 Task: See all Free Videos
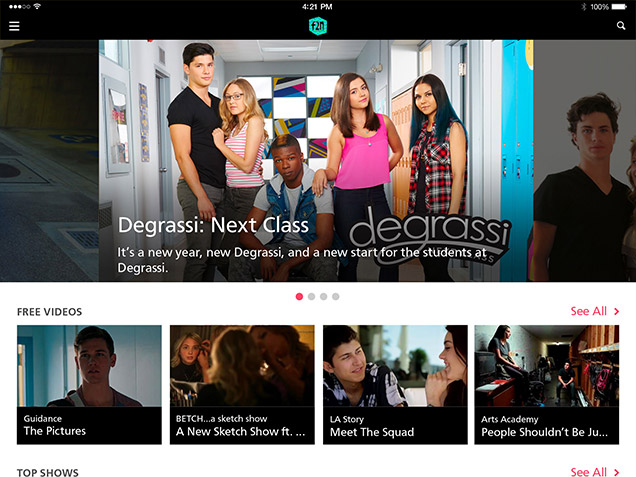pos(595,312)
